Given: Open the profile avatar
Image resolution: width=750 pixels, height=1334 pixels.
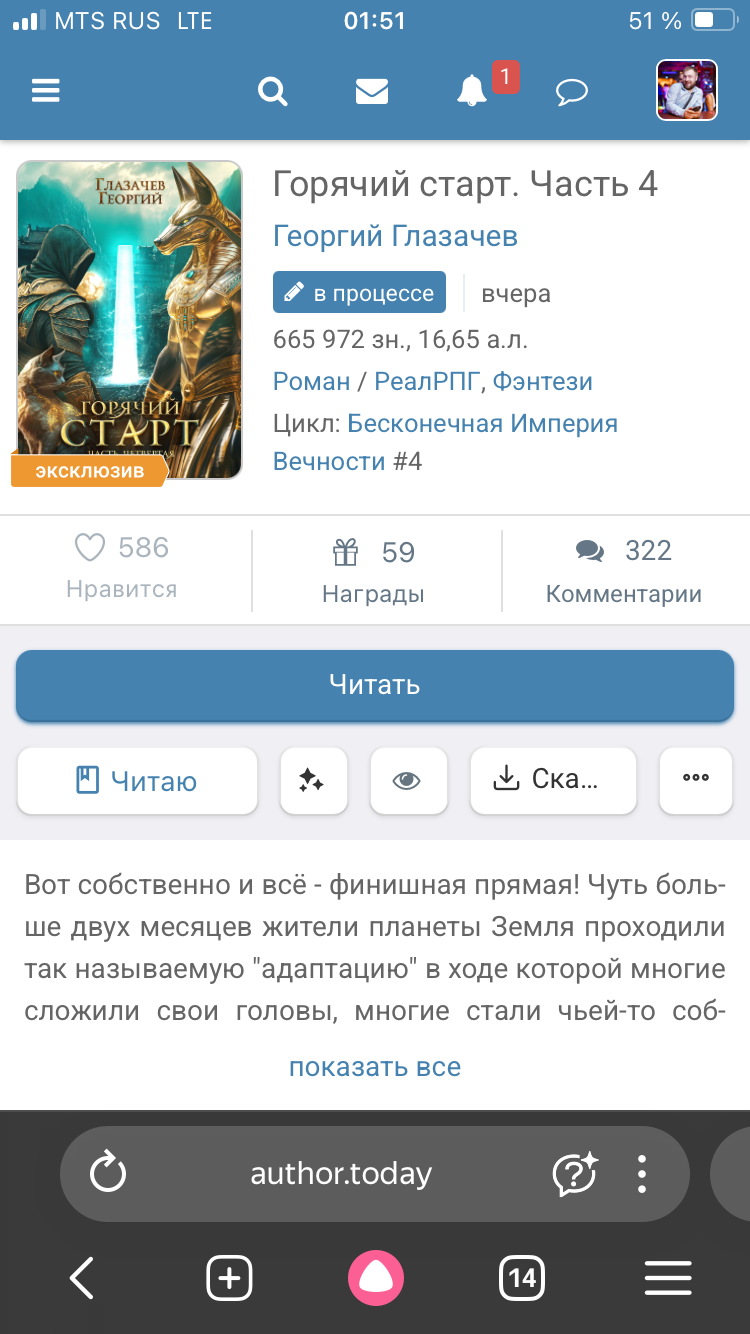Looking at the screenshot, I should pyautogui.click(x=686, y=91).
